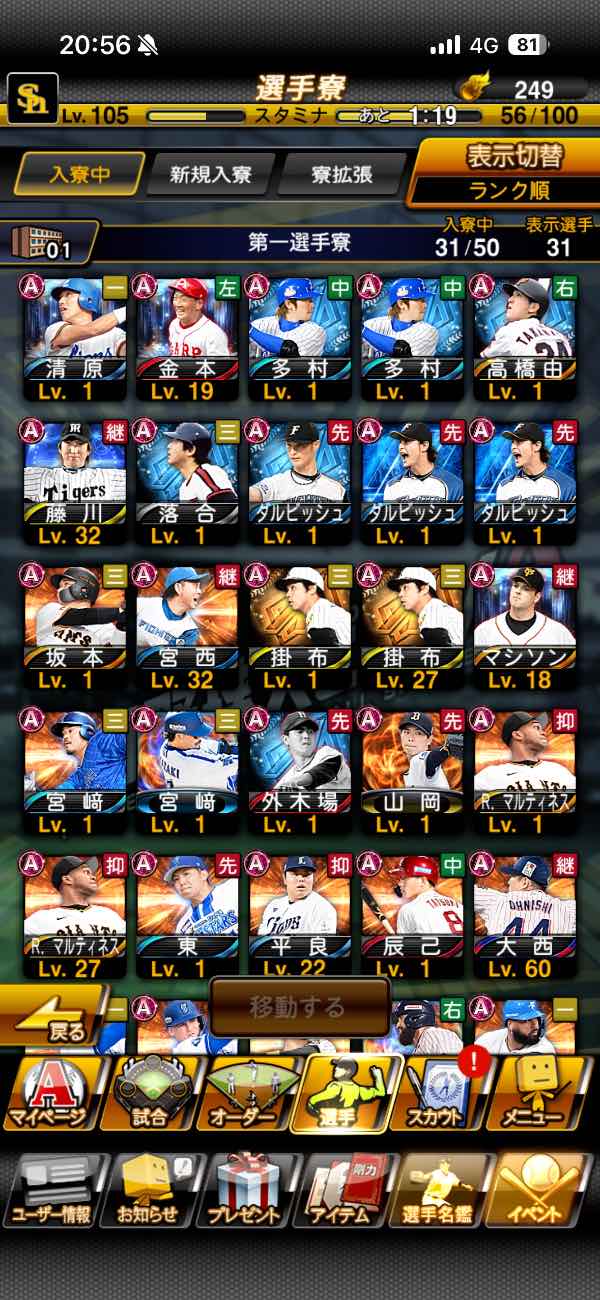Select the 大西 Lv. 60 card
This screenshot has width=600, height=1300.
[x=524, y=916]
